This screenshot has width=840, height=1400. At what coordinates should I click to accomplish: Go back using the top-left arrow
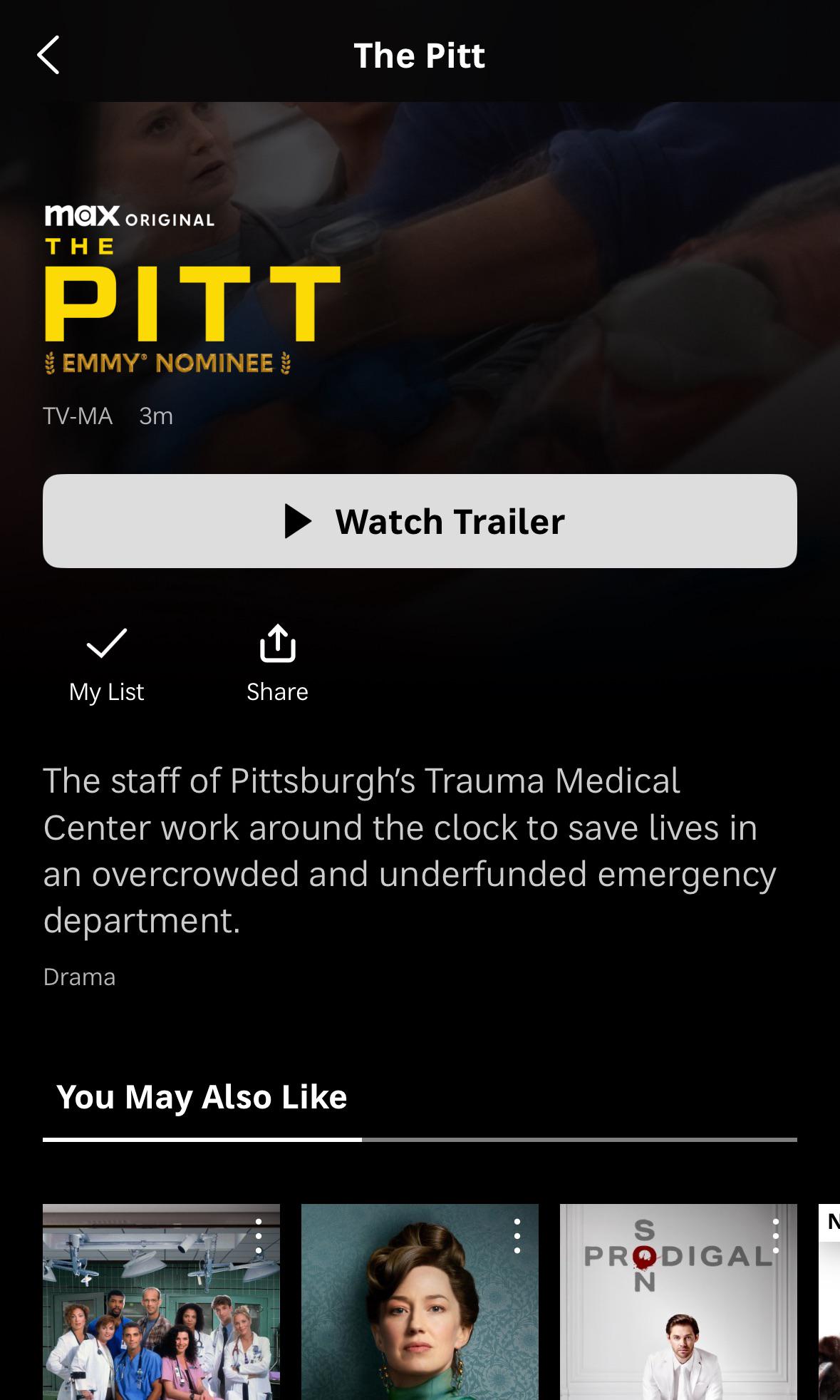(x=48, y=56)
